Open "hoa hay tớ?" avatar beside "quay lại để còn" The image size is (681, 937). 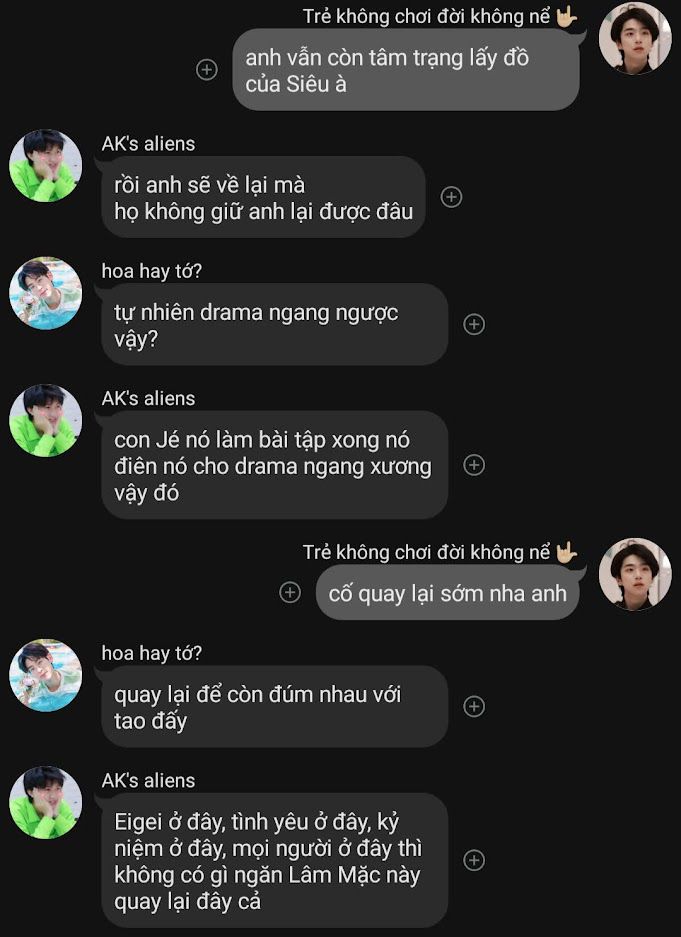45,675
